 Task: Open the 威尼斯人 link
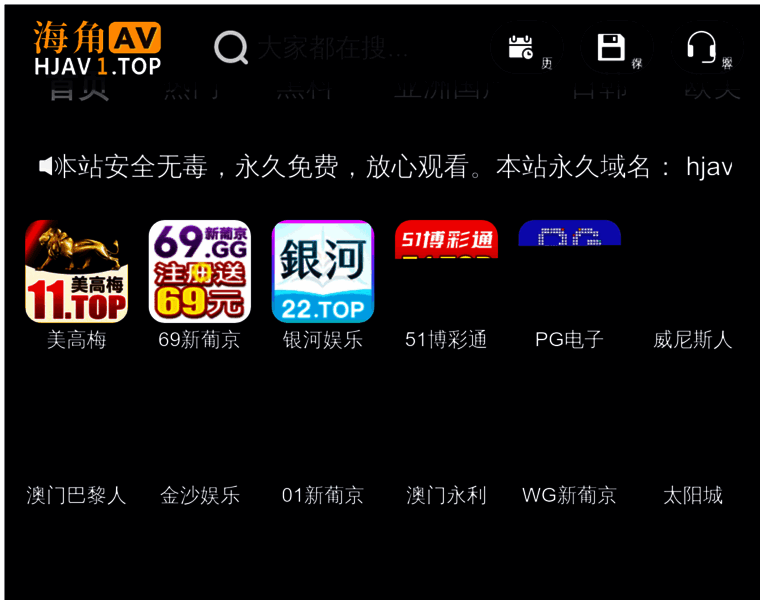point(692,340)
